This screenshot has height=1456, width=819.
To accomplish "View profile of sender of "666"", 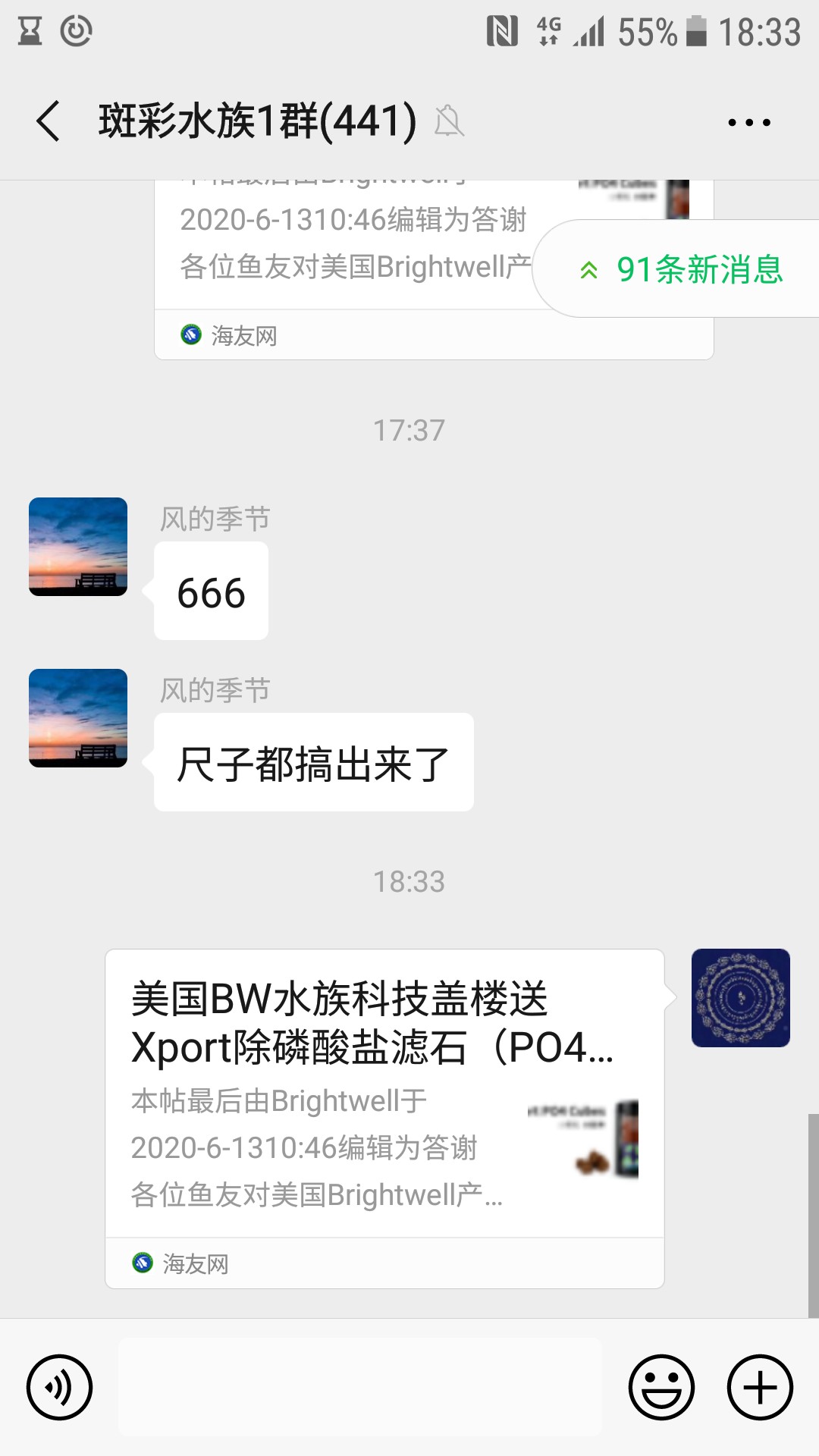I will [x=78, y=547].
